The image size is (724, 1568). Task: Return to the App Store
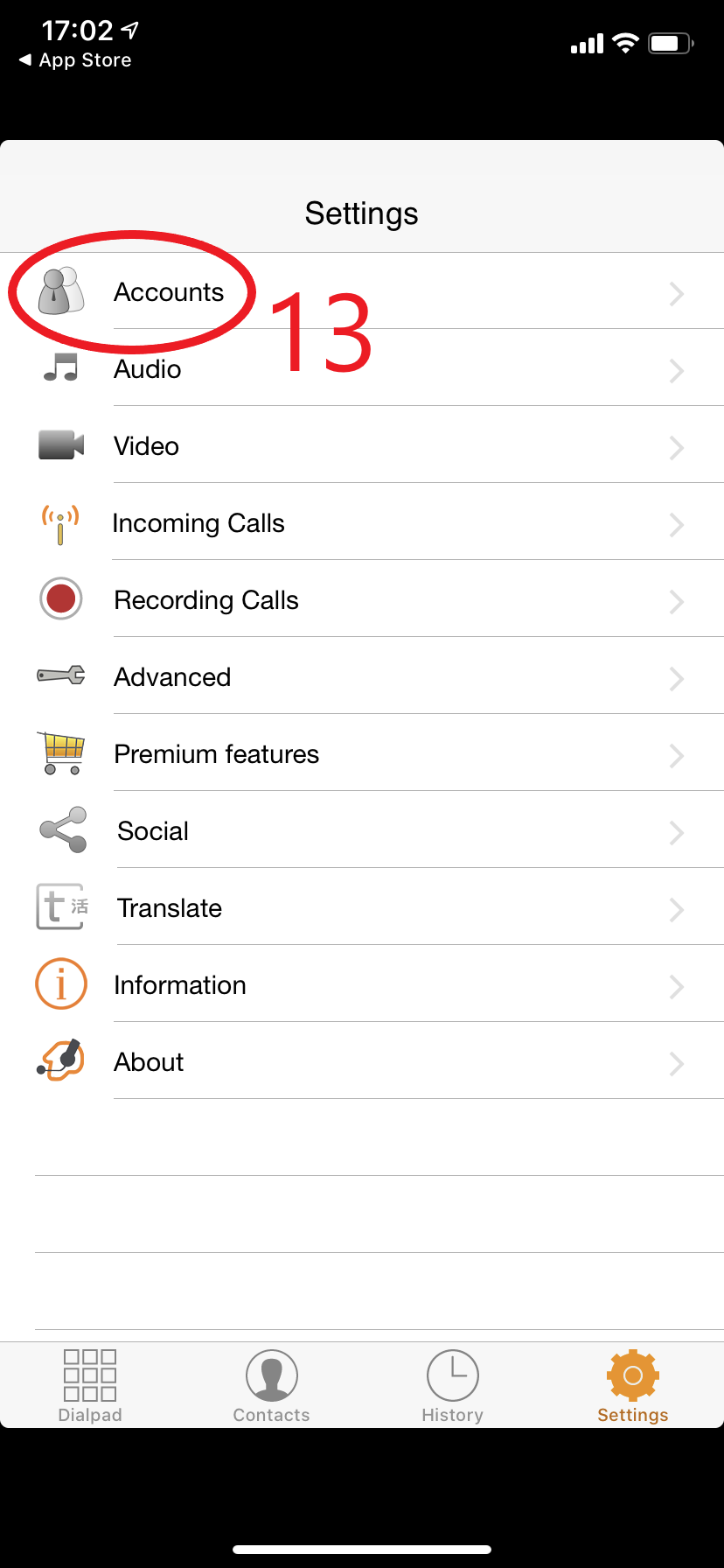pos(75,60)
